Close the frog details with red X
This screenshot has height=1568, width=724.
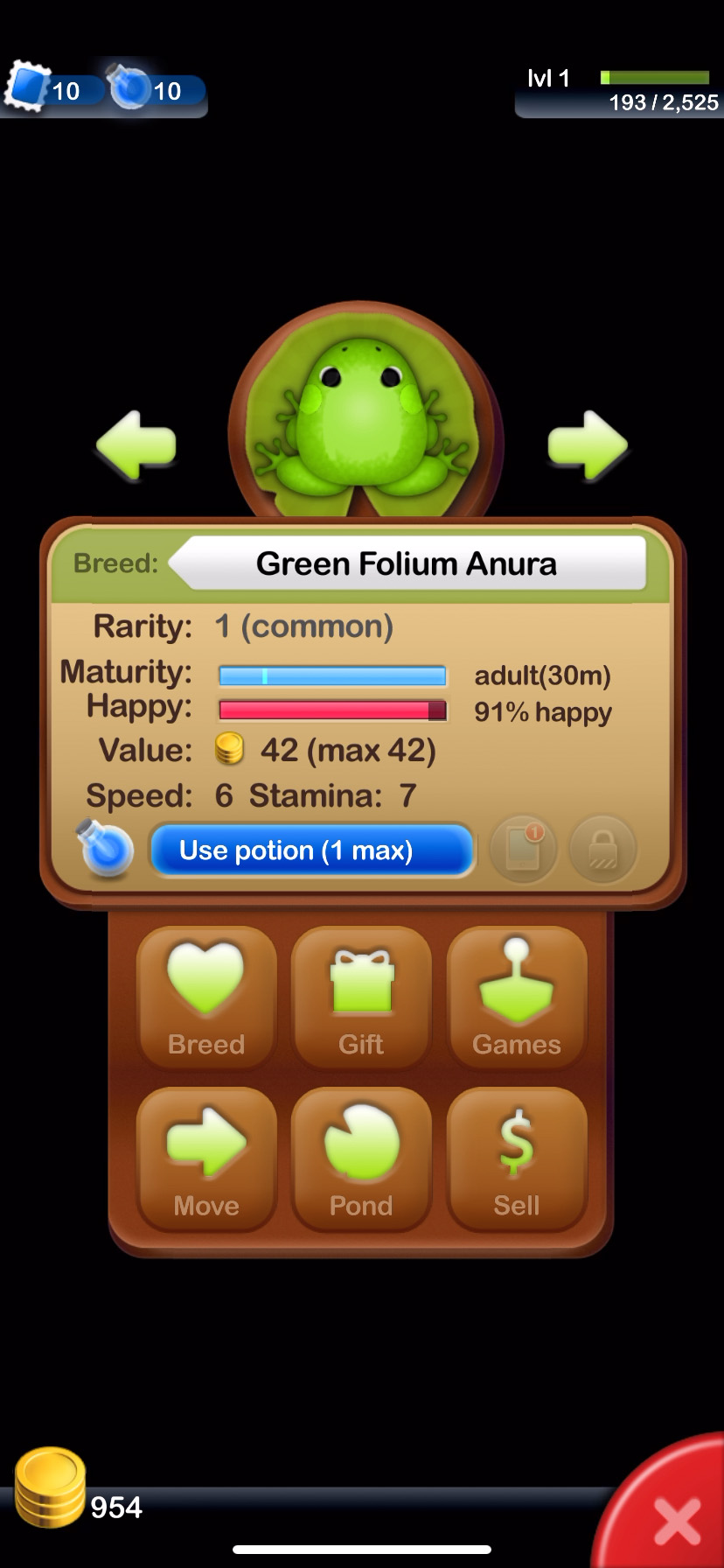[677, 1521]
